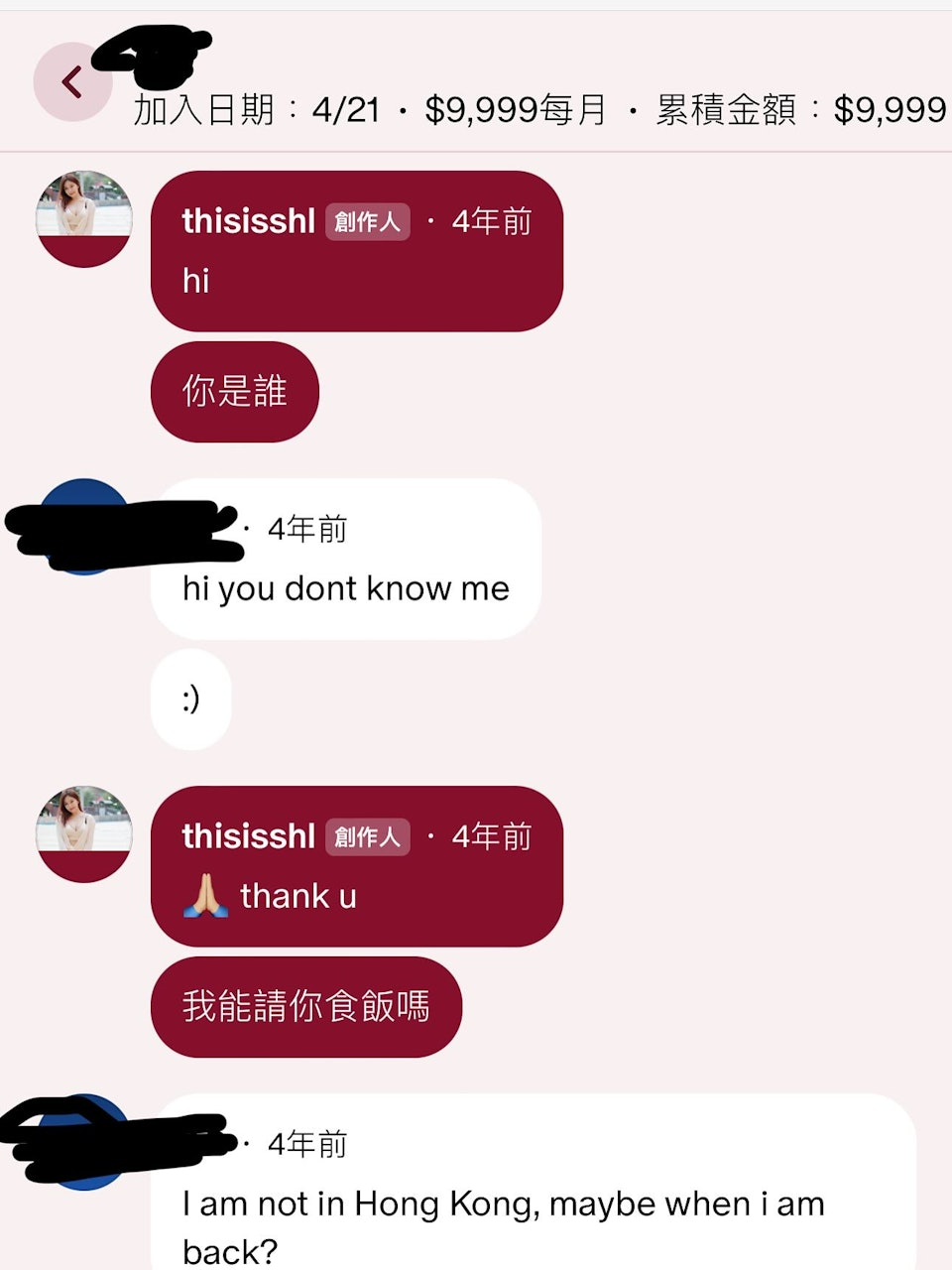
Task: Go back using the top-left arrow
Action: point(71,82)
